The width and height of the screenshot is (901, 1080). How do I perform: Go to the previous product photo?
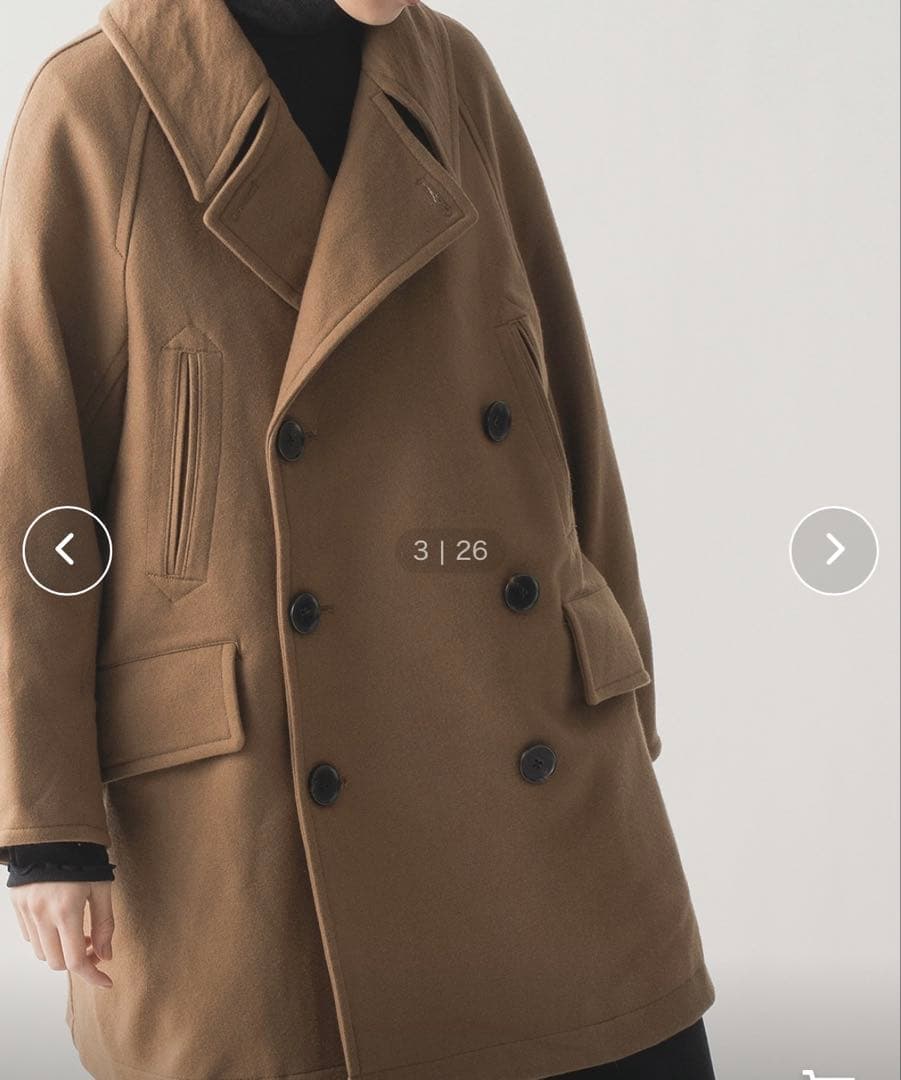coord(67,550)
